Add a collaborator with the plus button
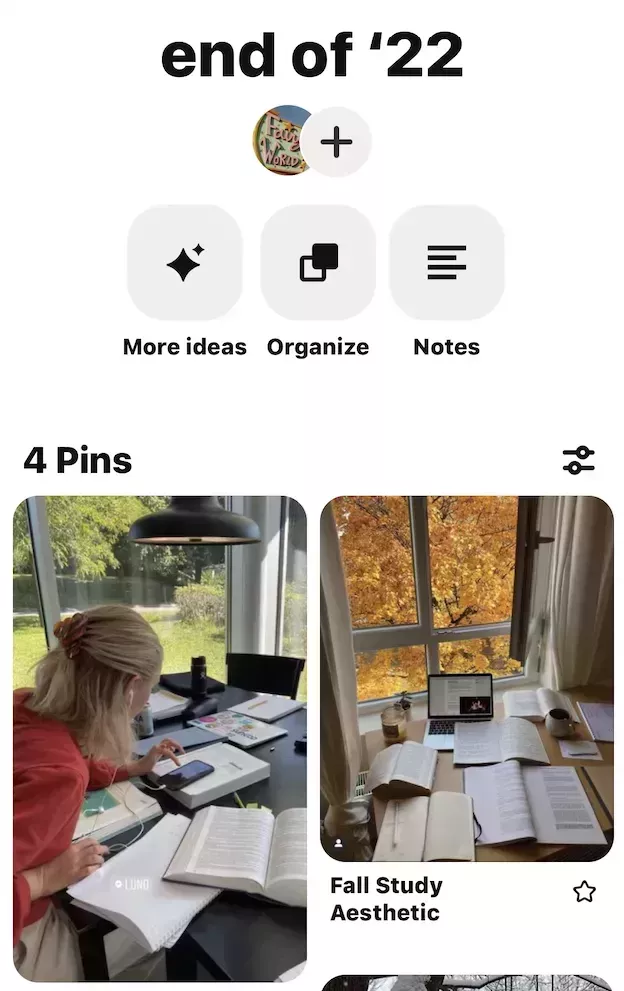The height and width of the screenshot is (991, 624). (x=337, y=142)
